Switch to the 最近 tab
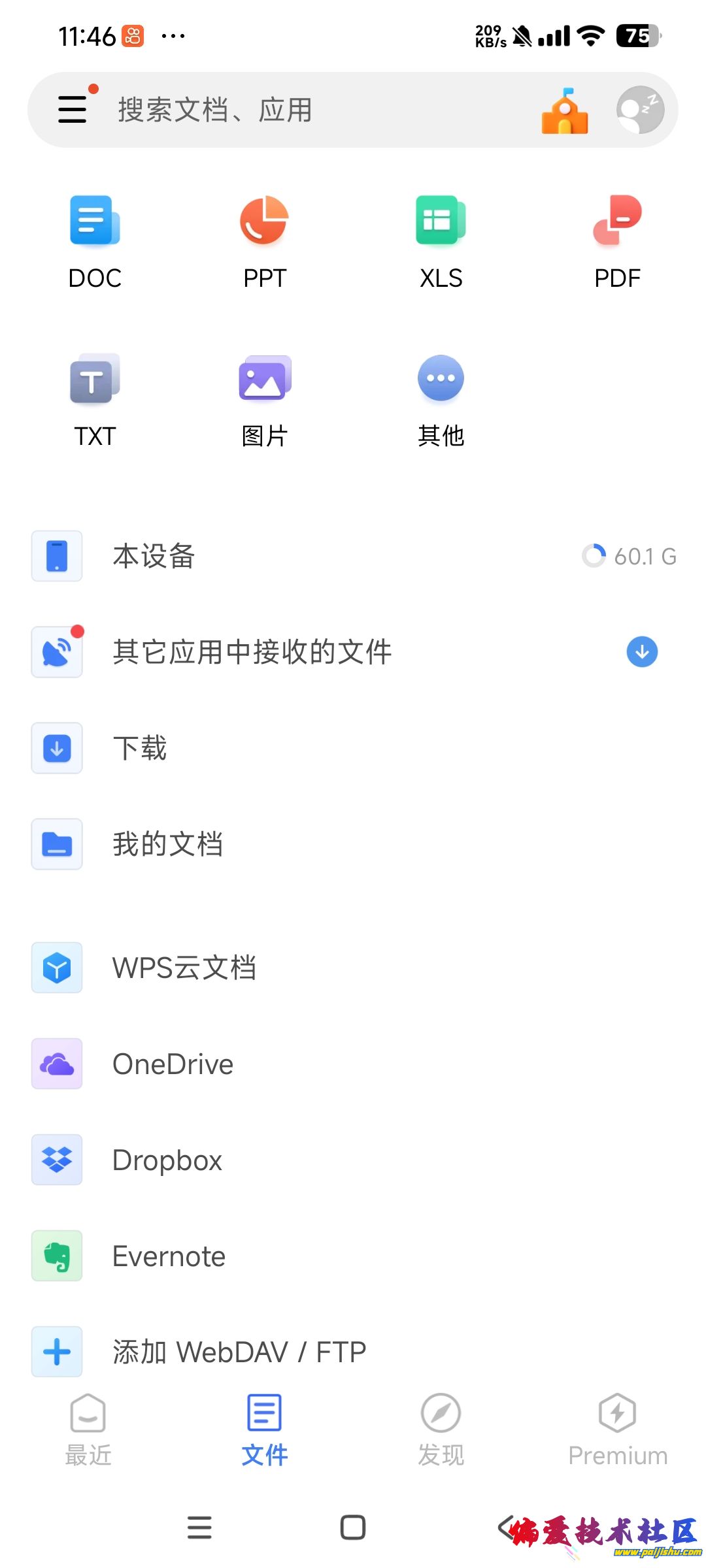 pos(88,1429)
